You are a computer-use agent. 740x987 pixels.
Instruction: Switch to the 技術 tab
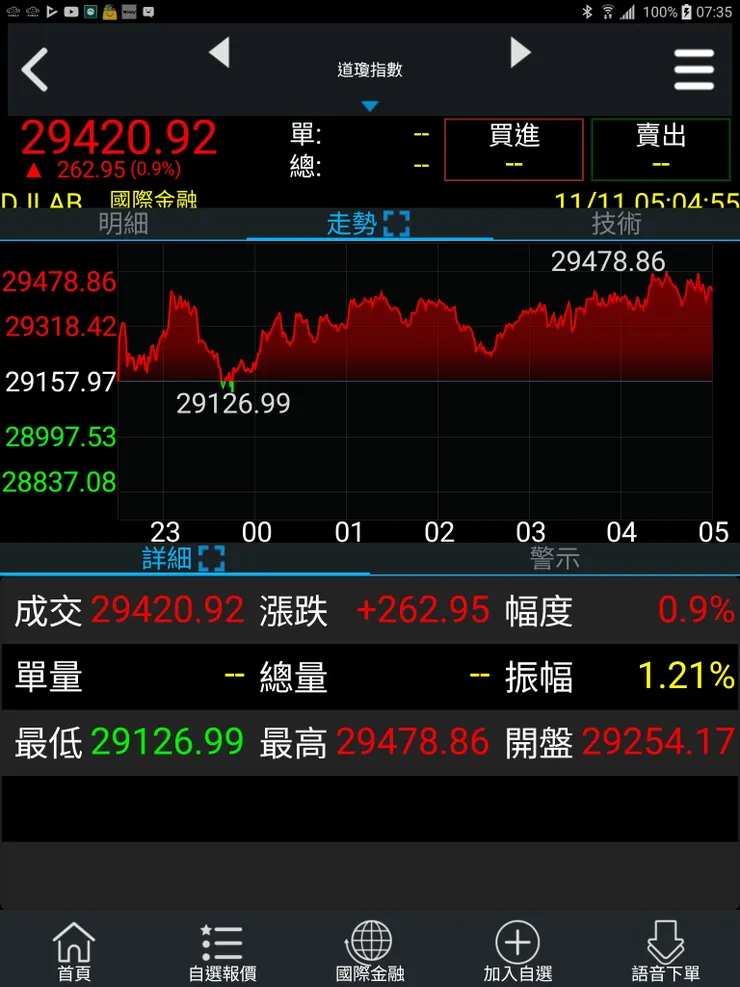click(617, 224)
